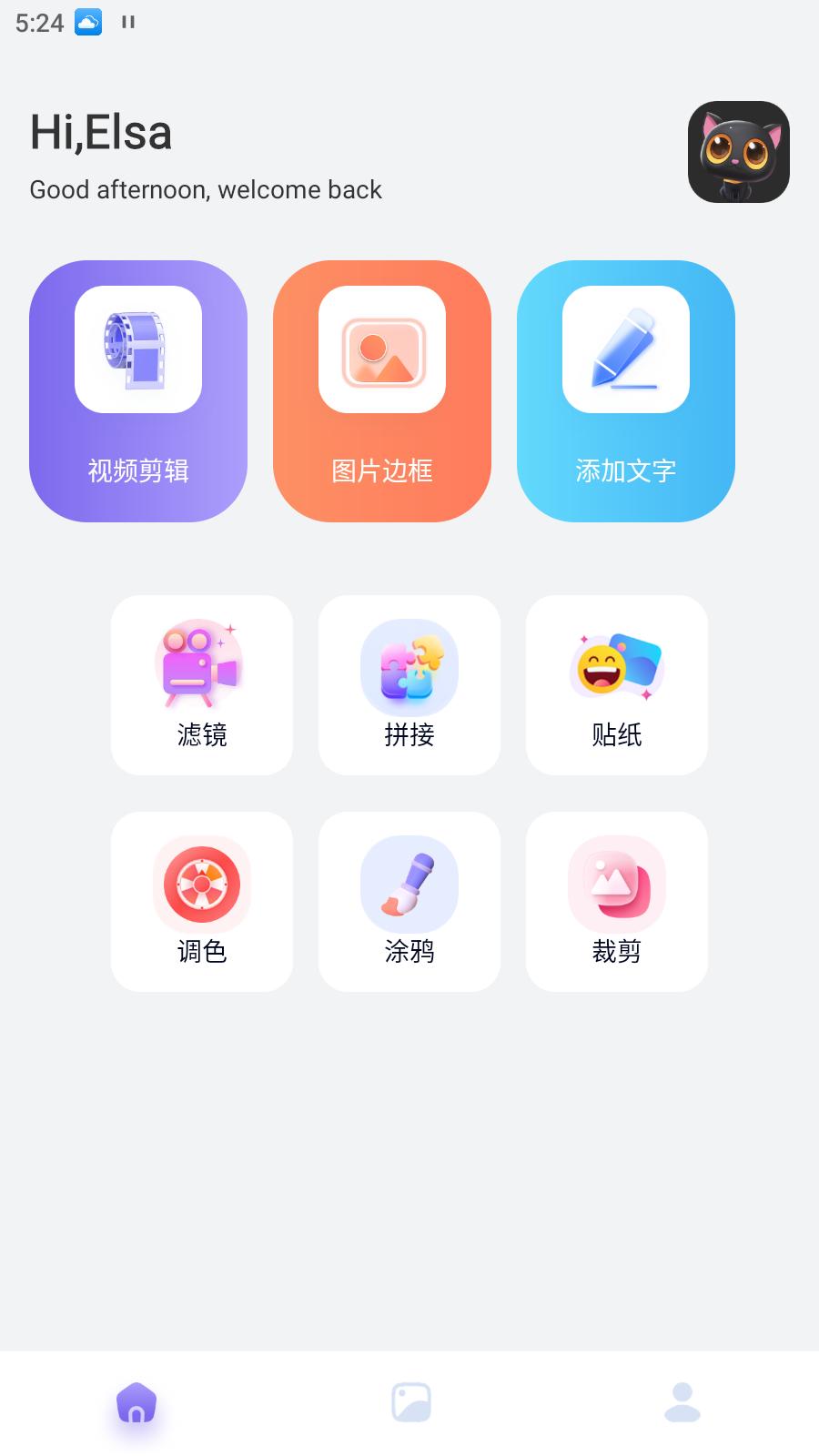This screenshot has width=819, height=1456.
Task: Tap the 'Hi,Elsa' greeting text
Action: (102, 131)
